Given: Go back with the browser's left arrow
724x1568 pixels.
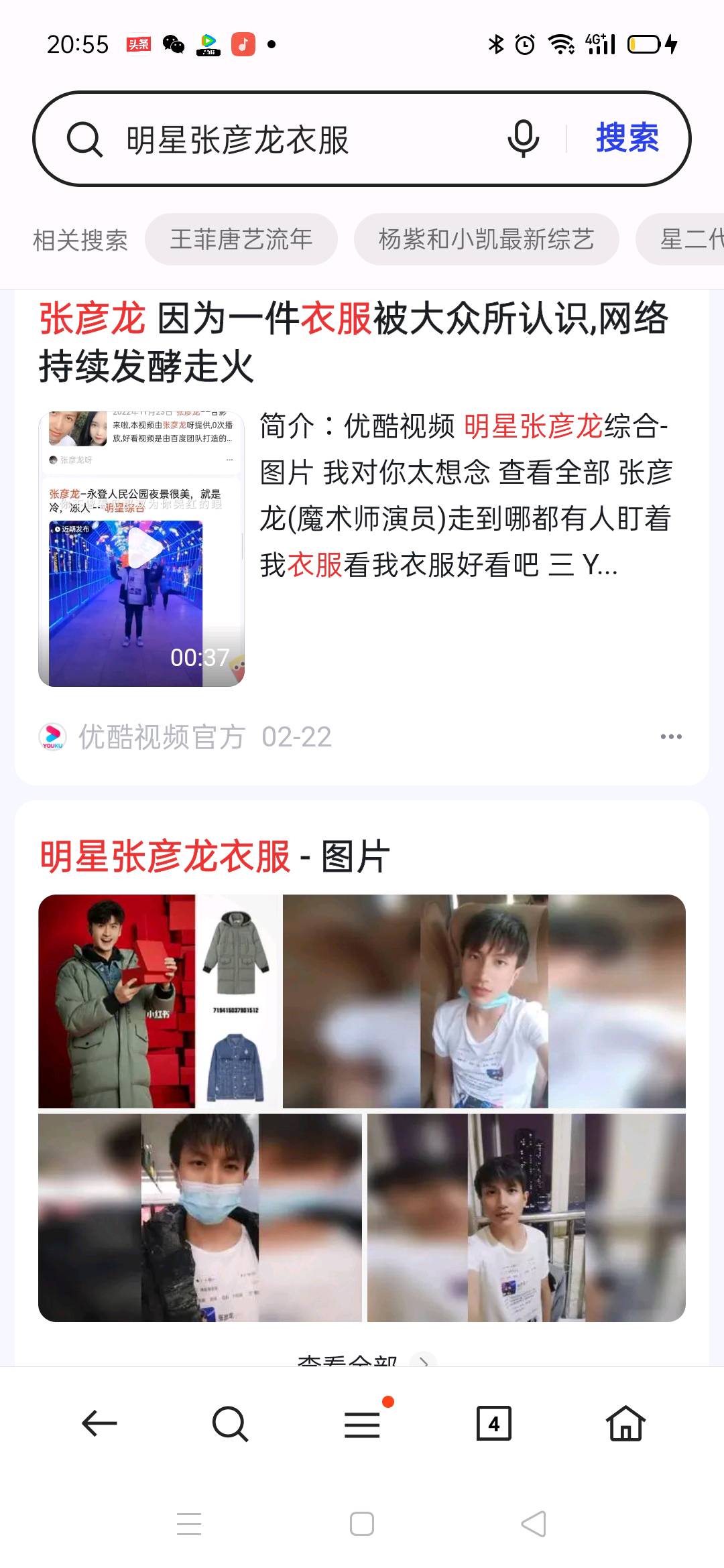Looking at the screenshot, I should (99, 1423).
